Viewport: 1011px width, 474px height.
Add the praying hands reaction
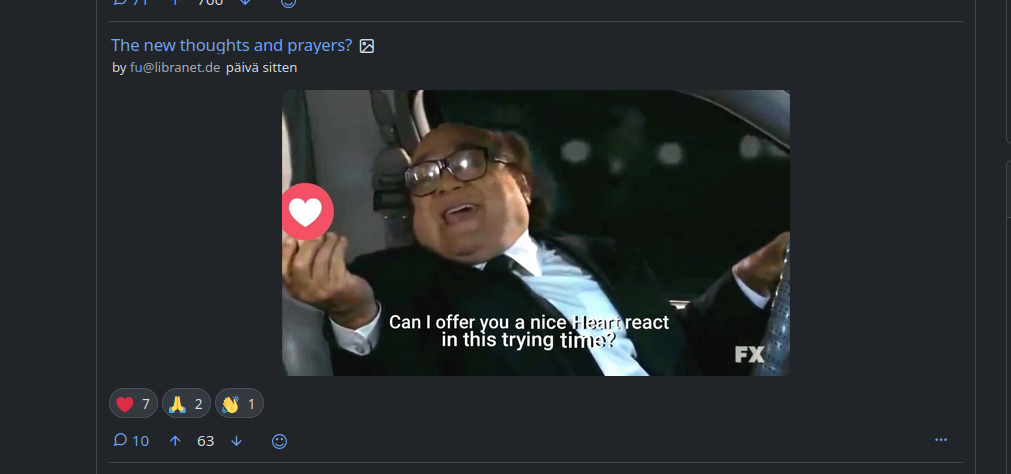tap(186, 404)
